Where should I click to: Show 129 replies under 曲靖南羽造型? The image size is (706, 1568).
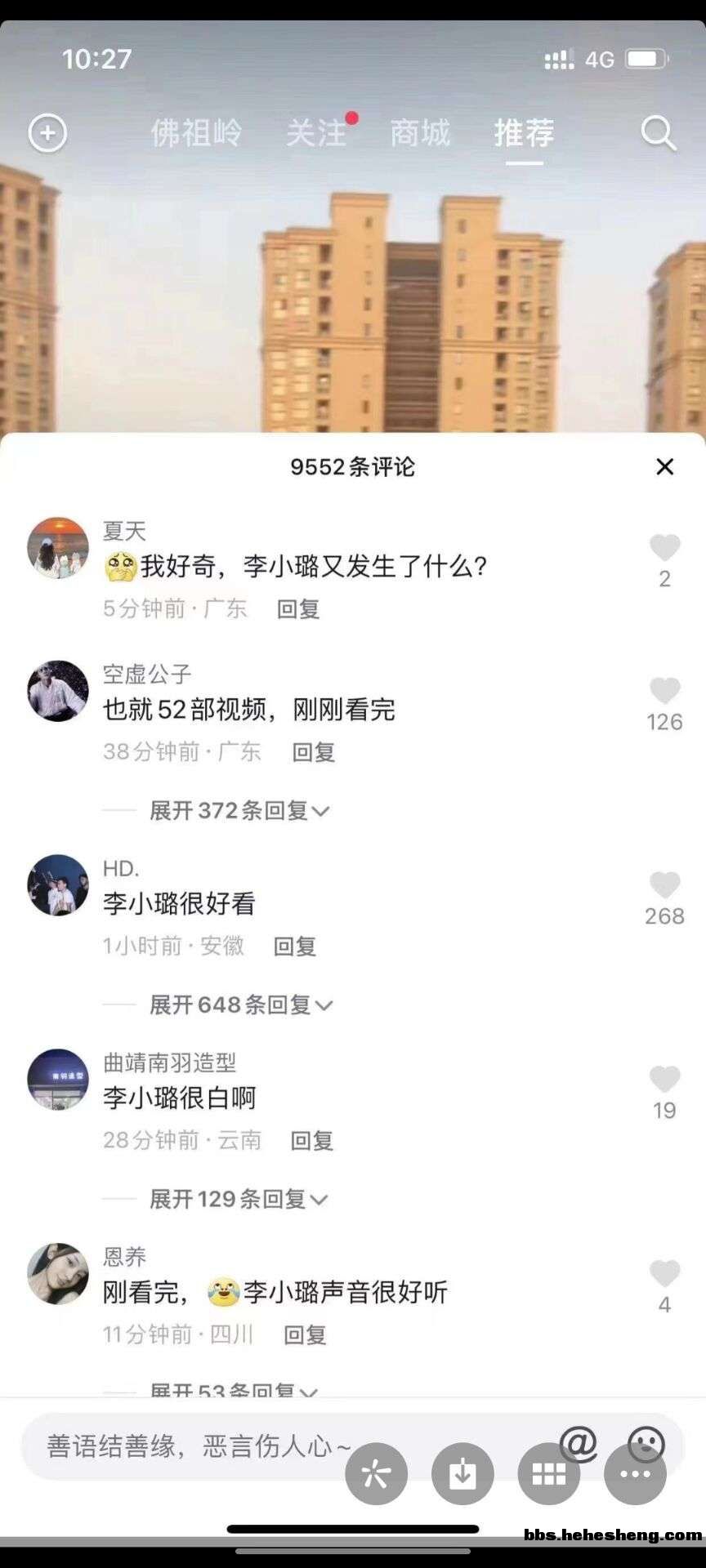pos(238,1200)
